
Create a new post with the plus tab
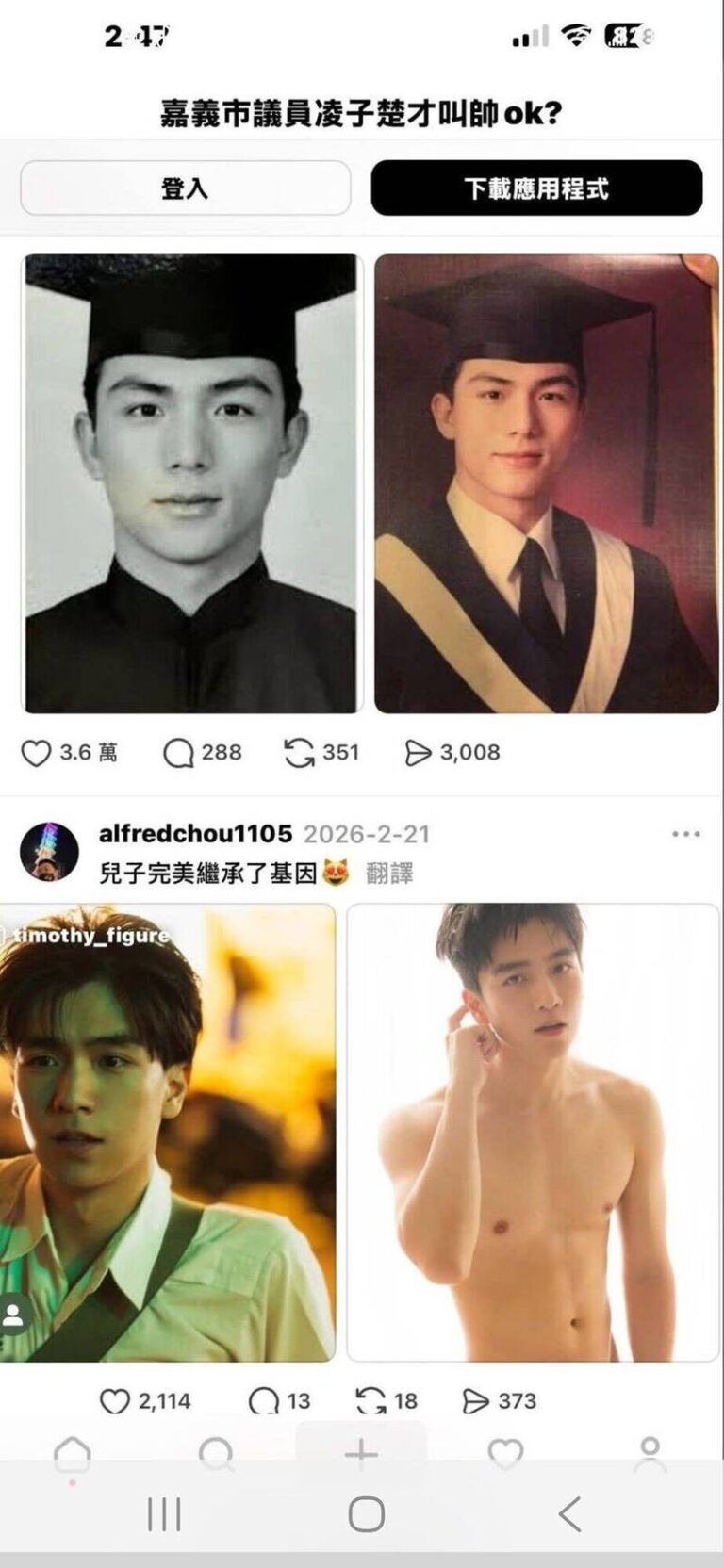click(361, 1454)
